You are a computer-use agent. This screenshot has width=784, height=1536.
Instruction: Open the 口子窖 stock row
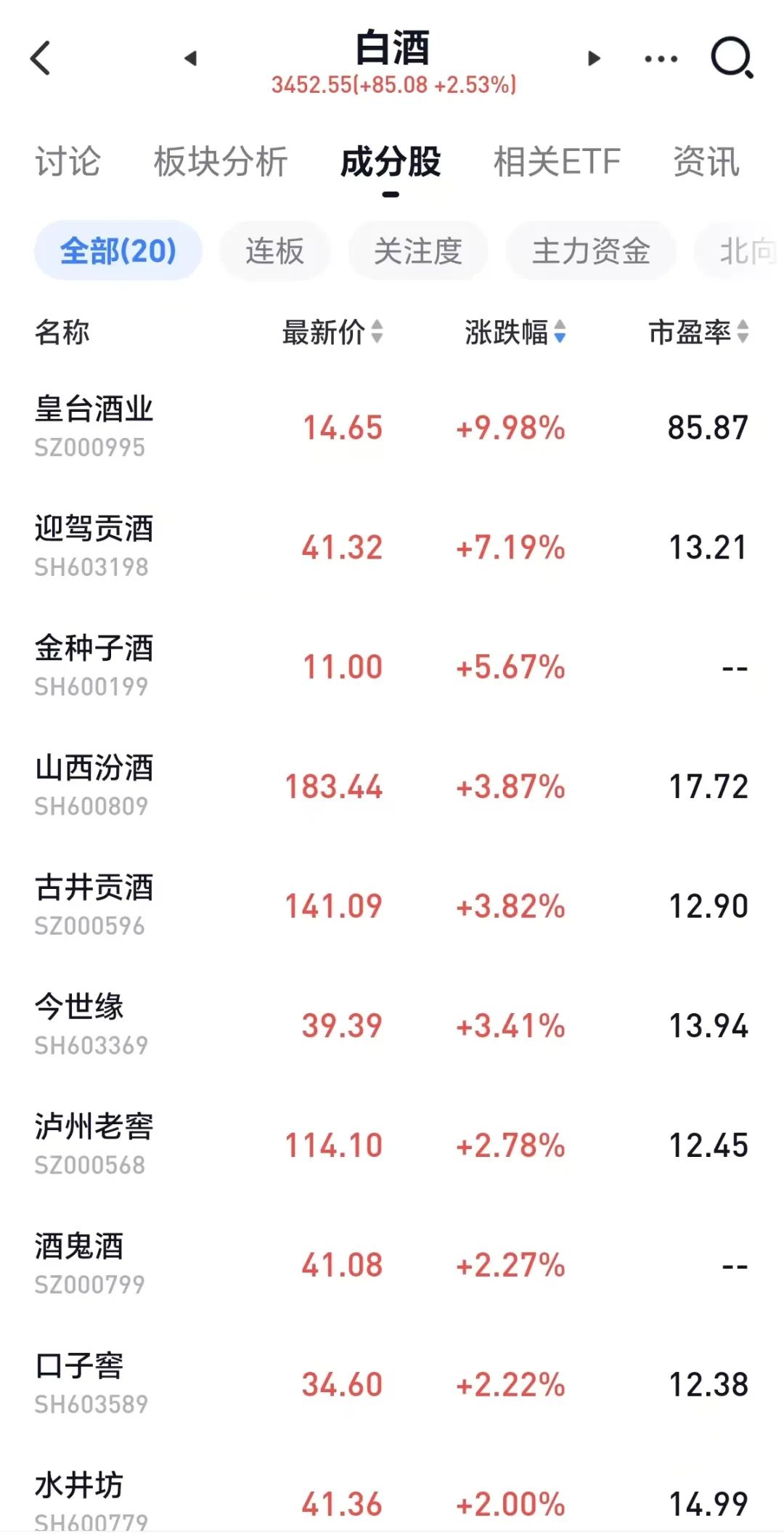(392, 1383)
